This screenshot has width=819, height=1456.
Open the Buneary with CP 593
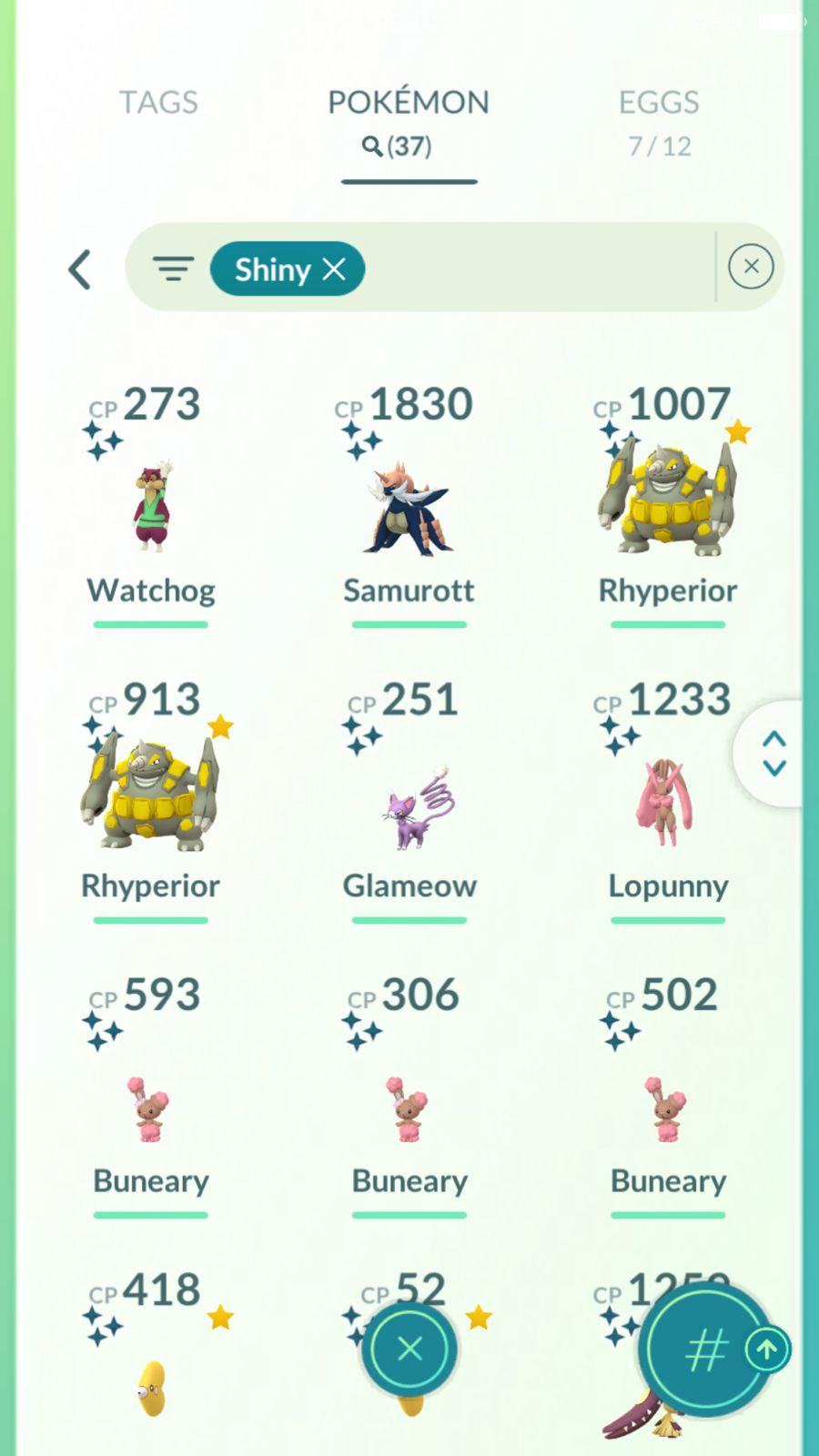pyautogui.click(x=151, y=1106)
